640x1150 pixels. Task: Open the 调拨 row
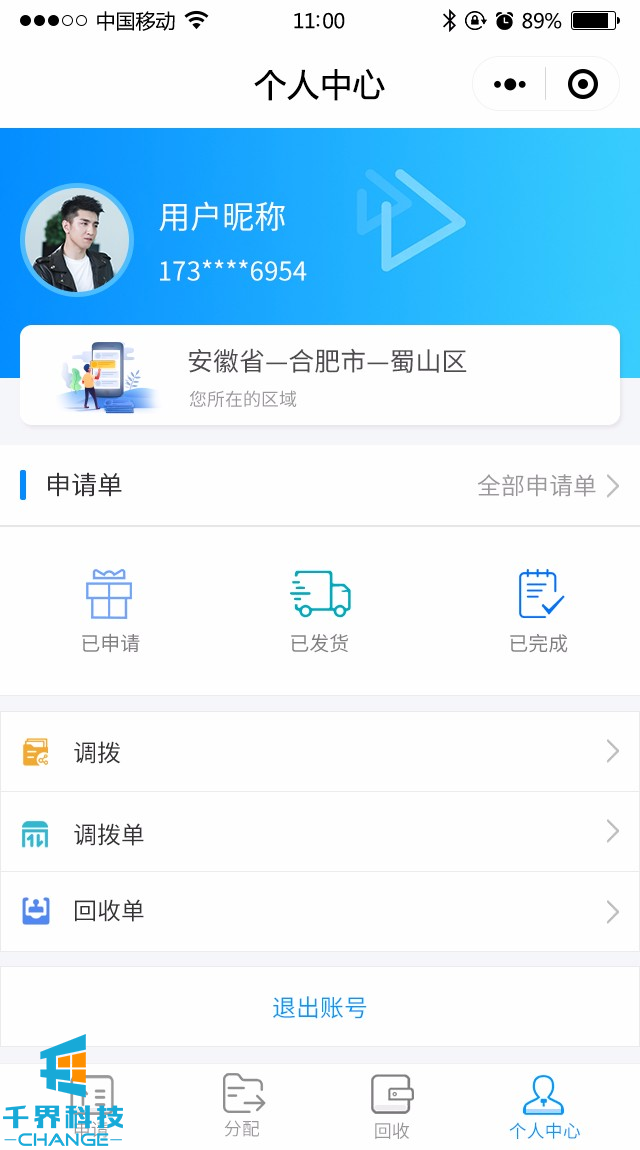(320, 752)
